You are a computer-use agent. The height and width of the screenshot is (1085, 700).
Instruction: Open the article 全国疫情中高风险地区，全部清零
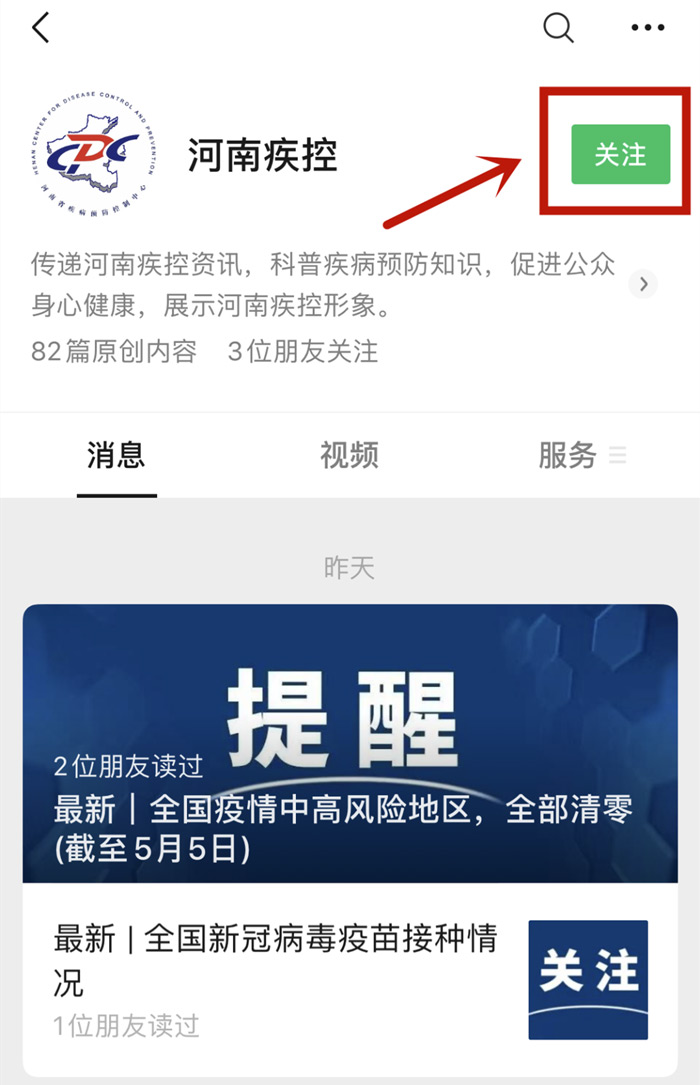[349, 744]
